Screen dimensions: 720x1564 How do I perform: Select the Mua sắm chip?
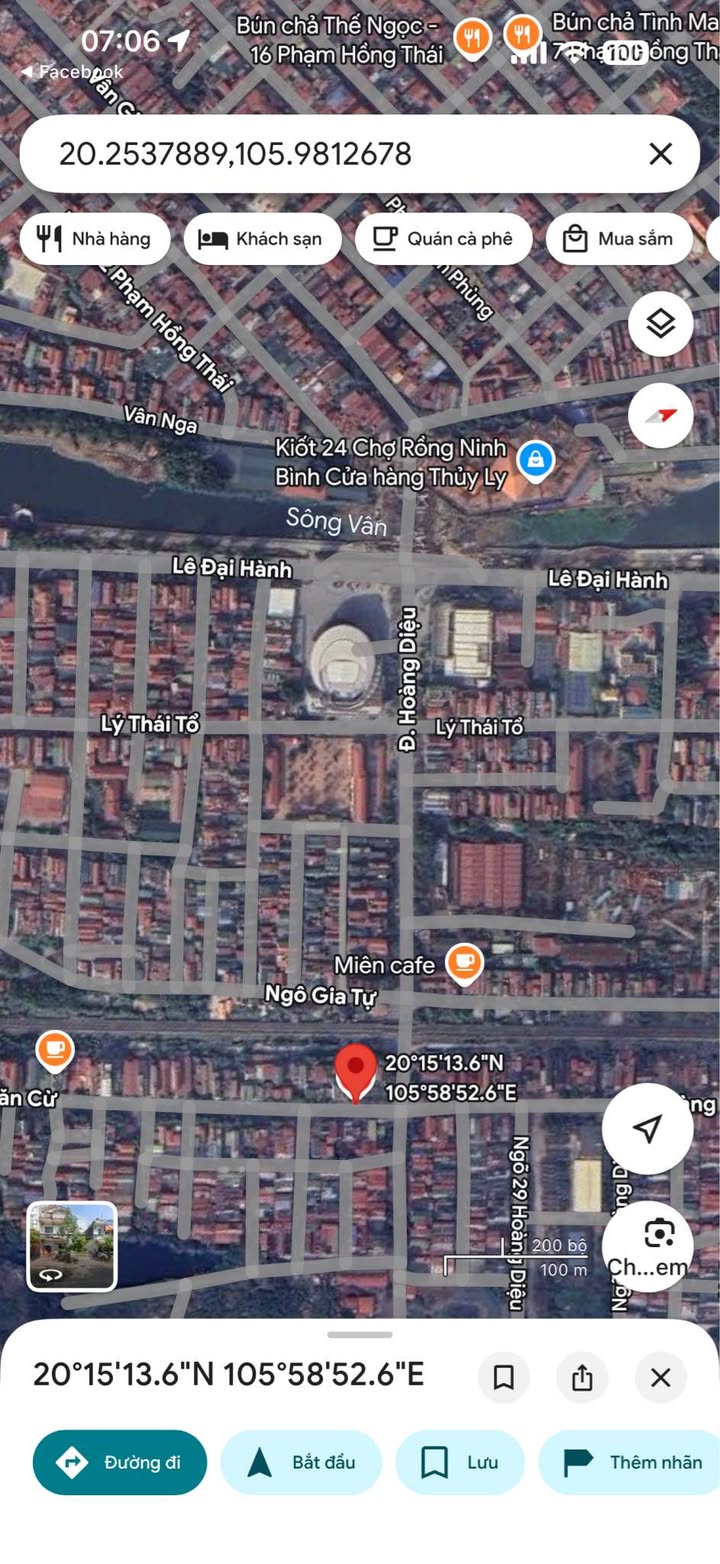tap(619, 239)
